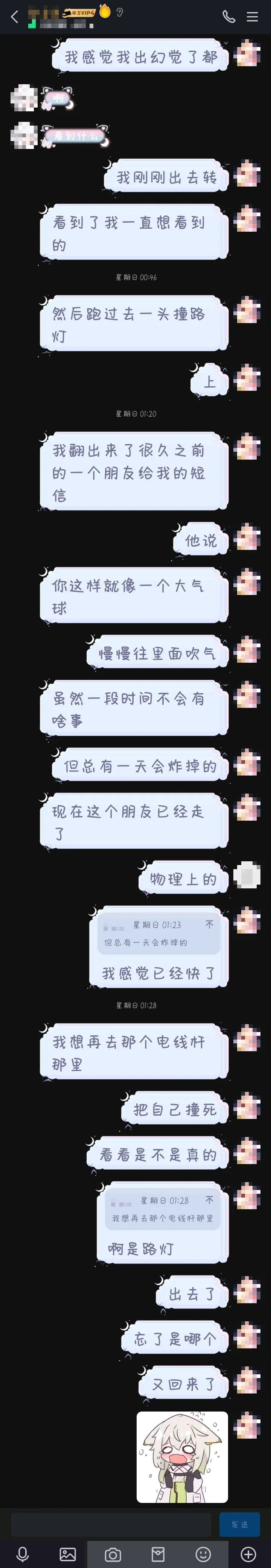The height and width of the screenshot is (1568, 271).
Task: Open the plus menu for more options
Action: coord(248,1553)
